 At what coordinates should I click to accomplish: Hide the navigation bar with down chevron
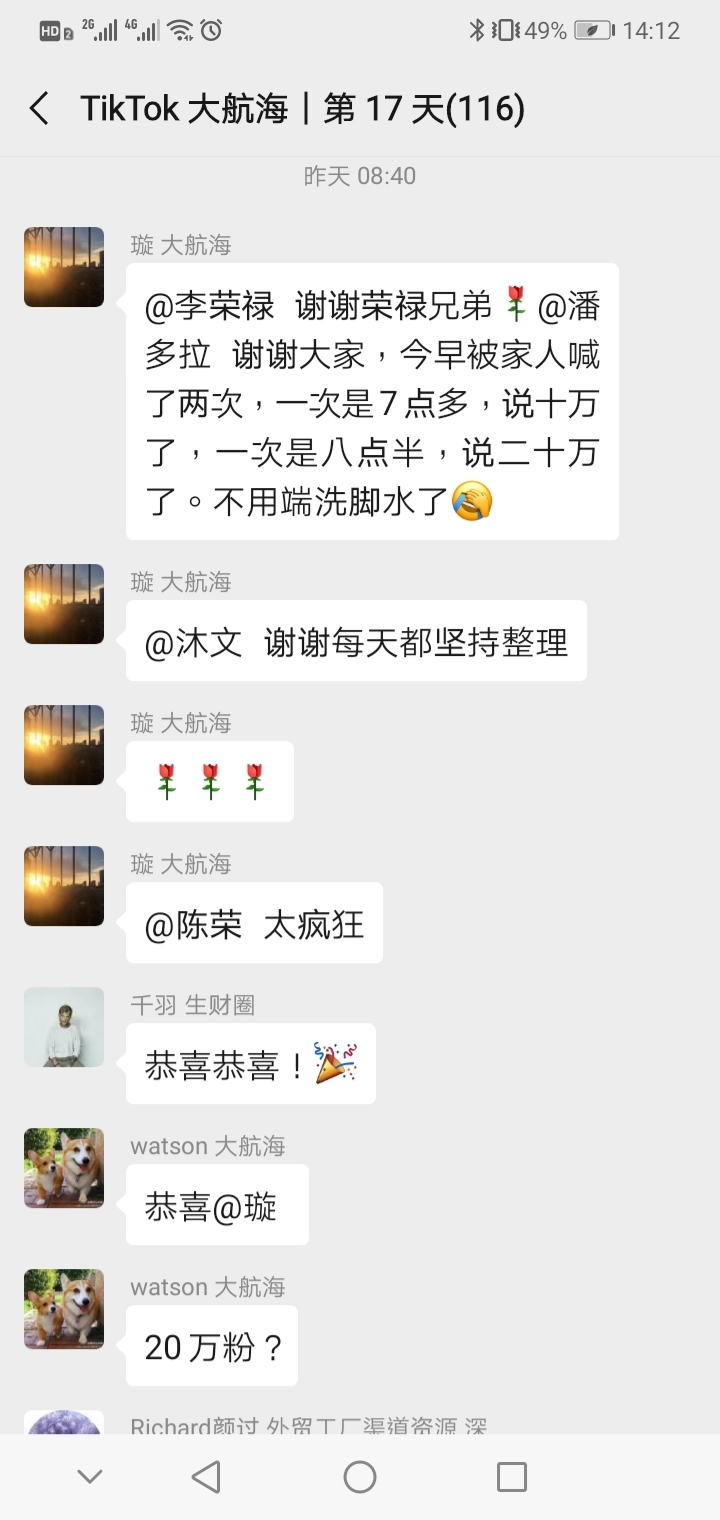click(x=90, y=1477)
